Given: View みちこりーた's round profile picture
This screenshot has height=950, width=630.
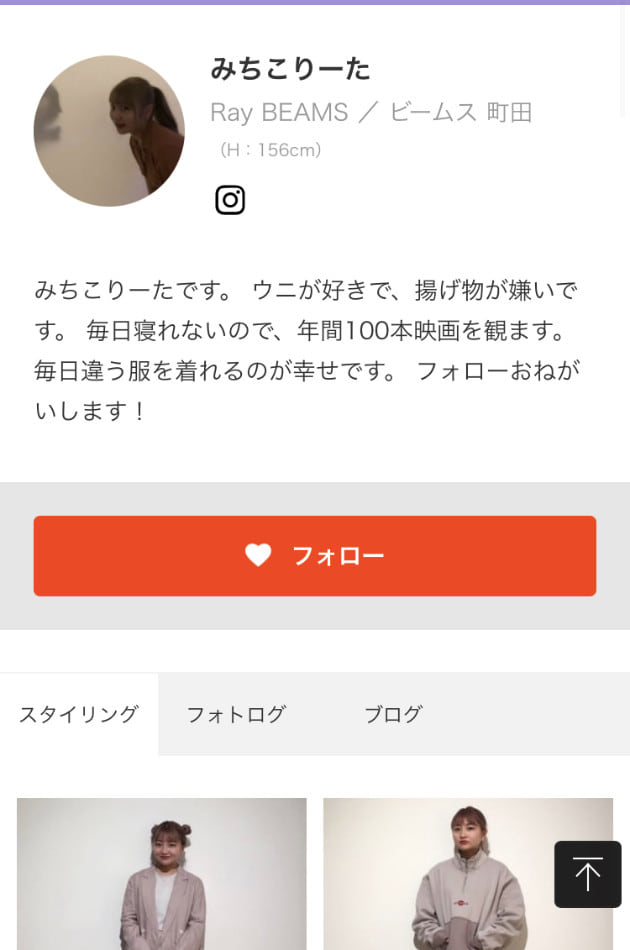Looking at the screenshot, I should [109, 131].
